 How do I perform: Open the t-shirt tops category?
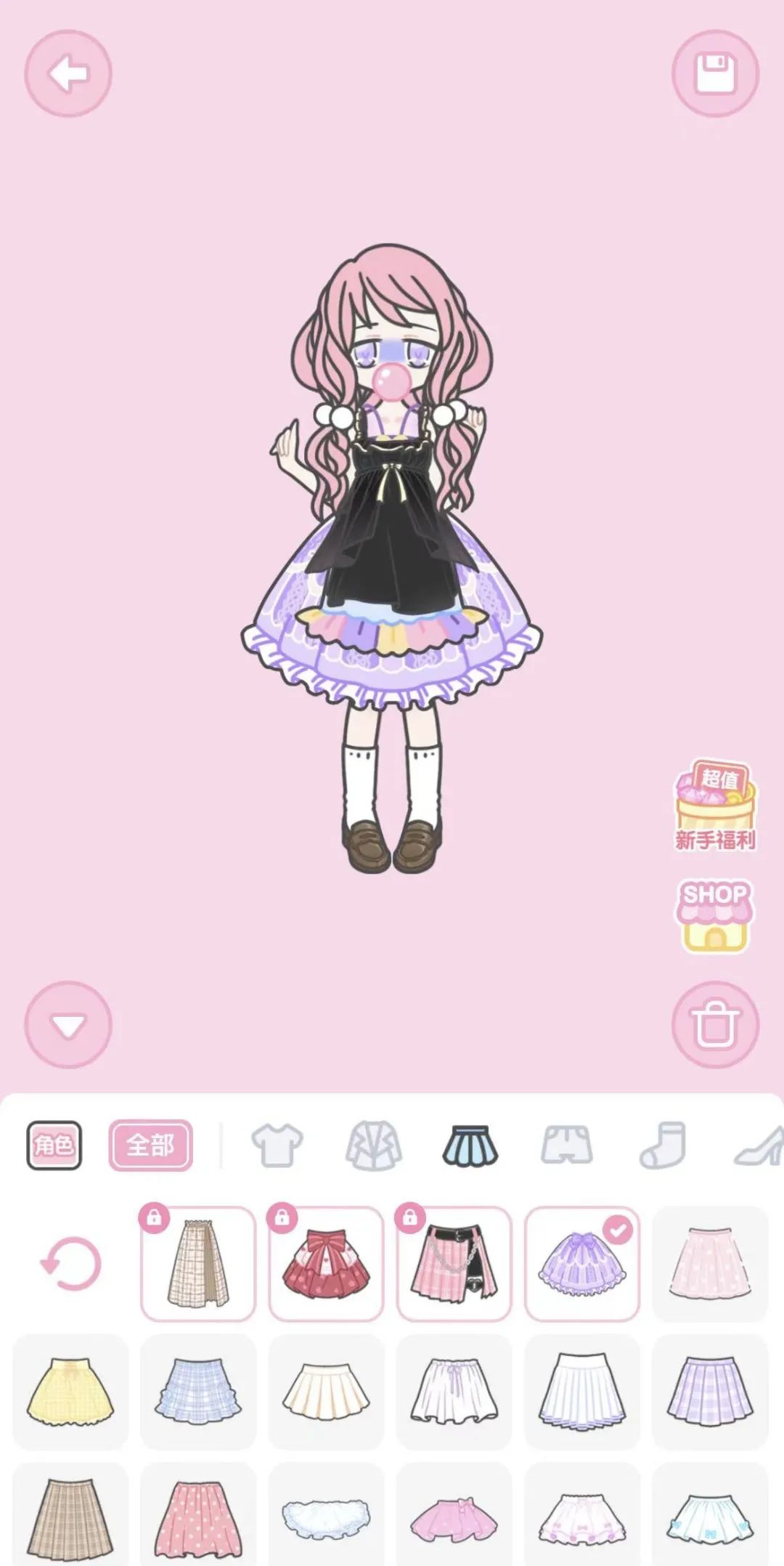pyautogui.click(x=277, y=1145)
